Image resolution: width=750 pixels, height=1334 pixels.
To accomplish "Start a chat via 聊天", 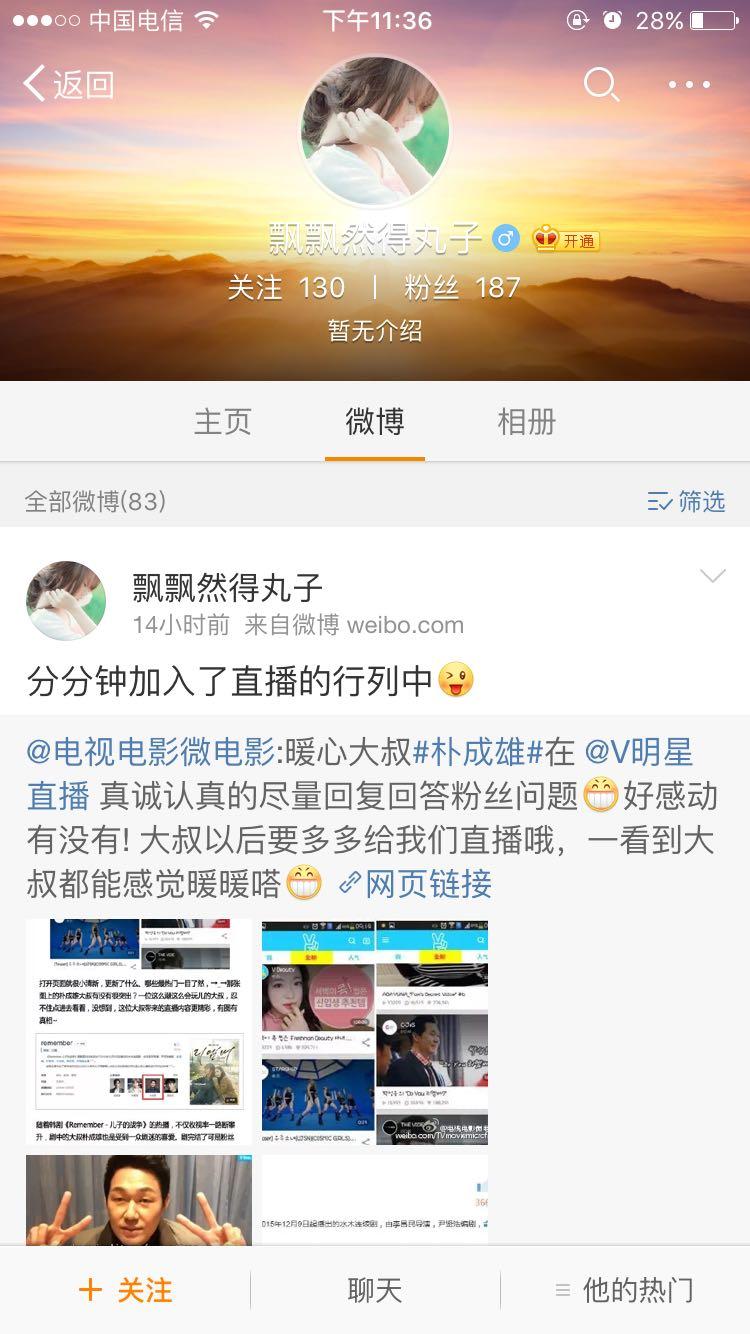I will pyautogui.click(x=375, y=1290).
